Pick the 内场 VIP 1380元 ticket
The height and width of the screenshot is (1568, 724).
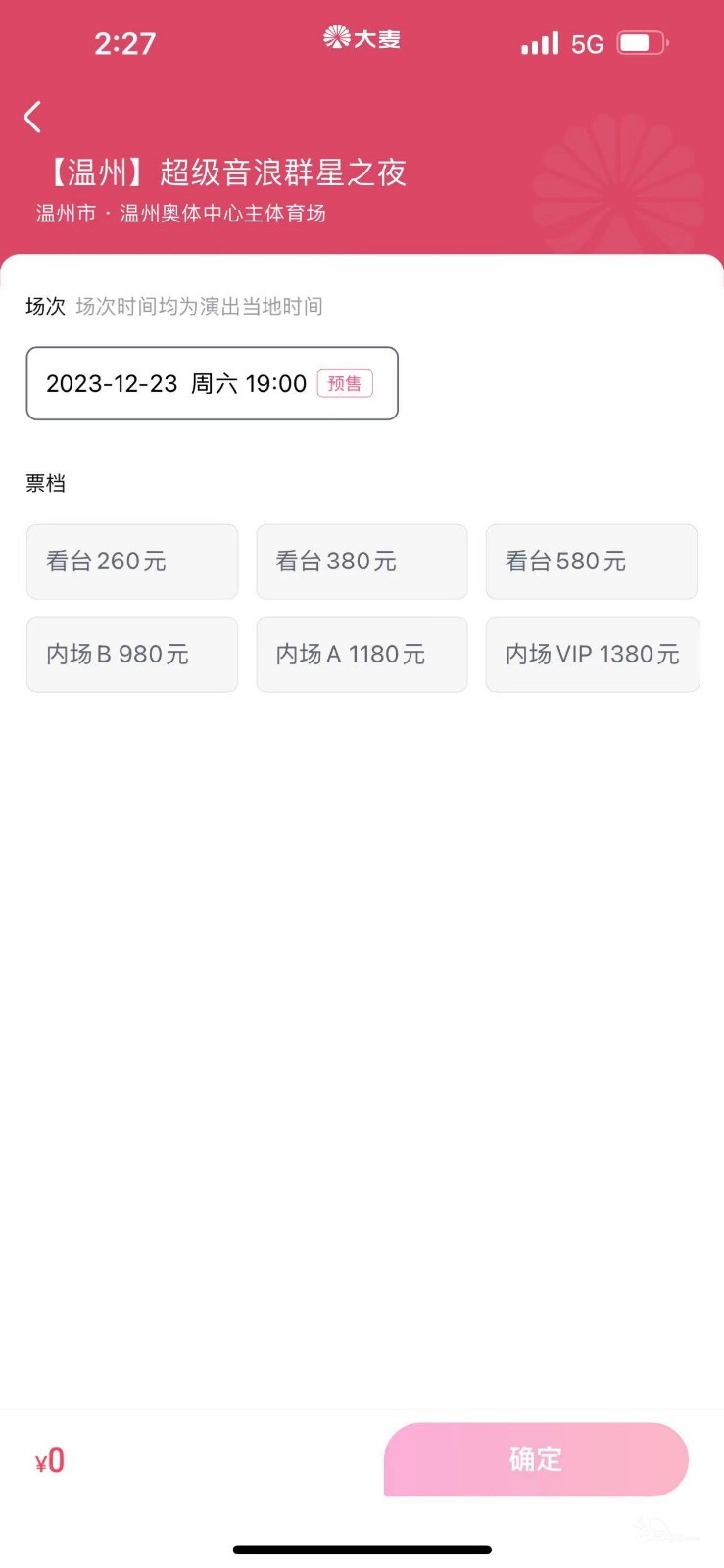pyautogui.click(x=592, y=655)
